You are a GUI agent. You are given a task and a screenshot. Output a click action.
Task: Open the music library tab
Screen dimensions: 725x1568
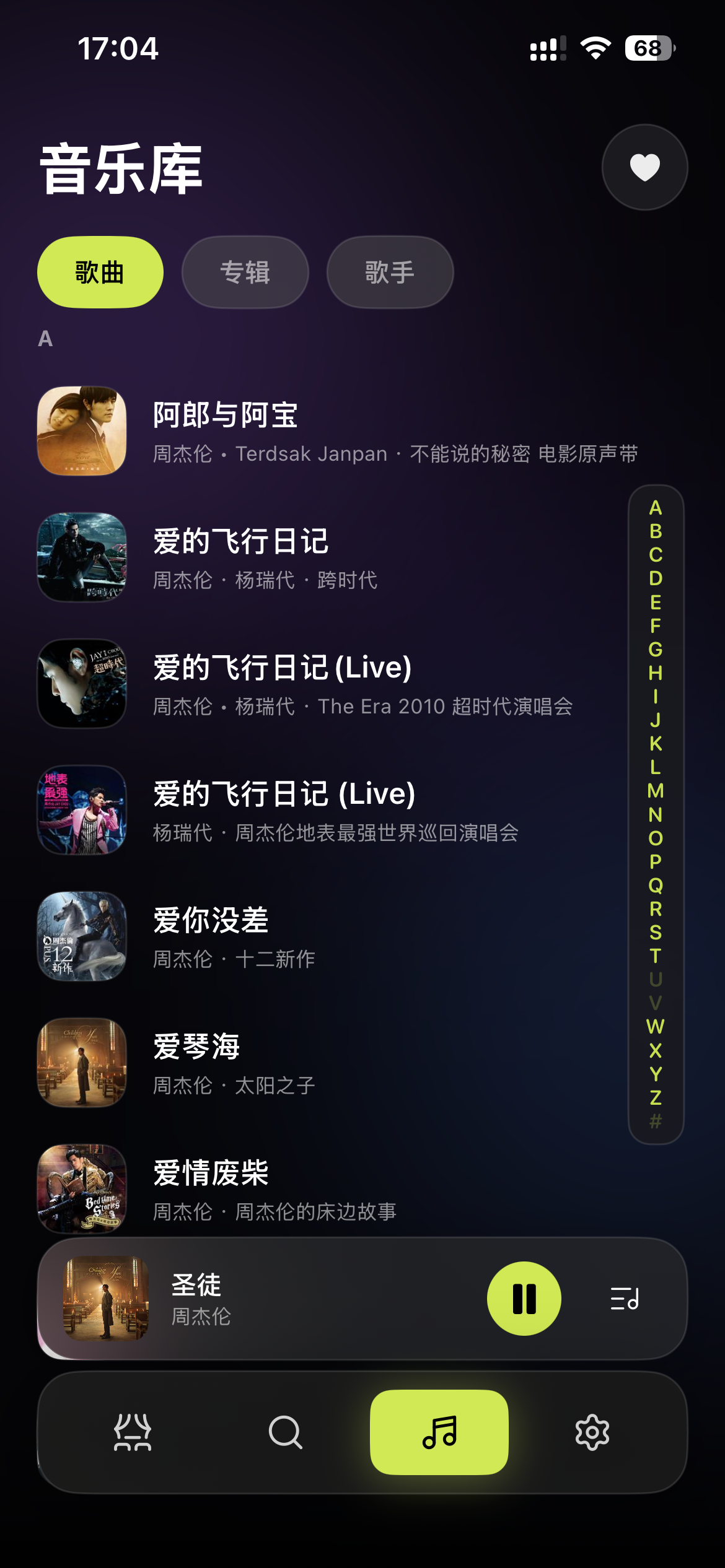click(439, 1432)
